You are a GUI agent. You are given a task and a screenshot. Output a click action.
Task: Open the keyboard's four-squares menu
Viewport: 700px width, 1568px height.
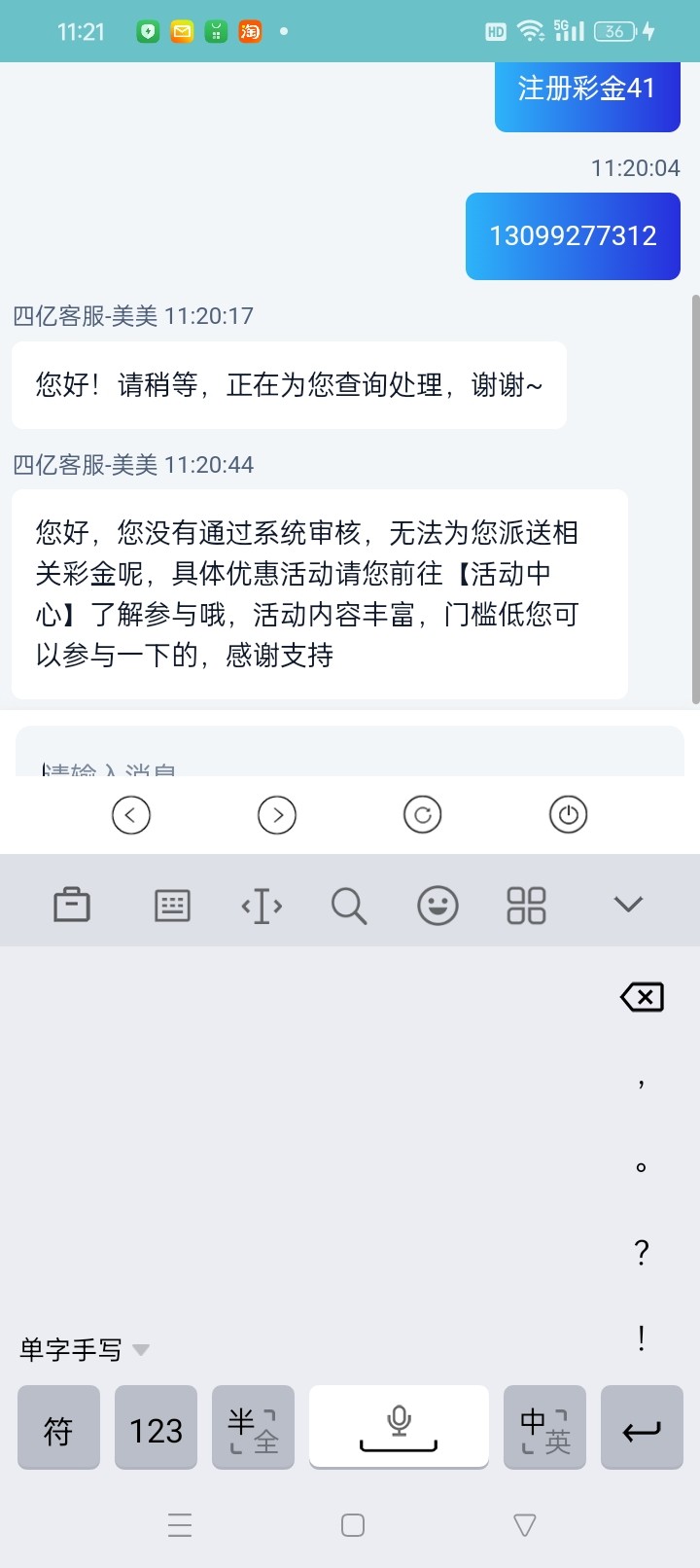coord(526,906)
